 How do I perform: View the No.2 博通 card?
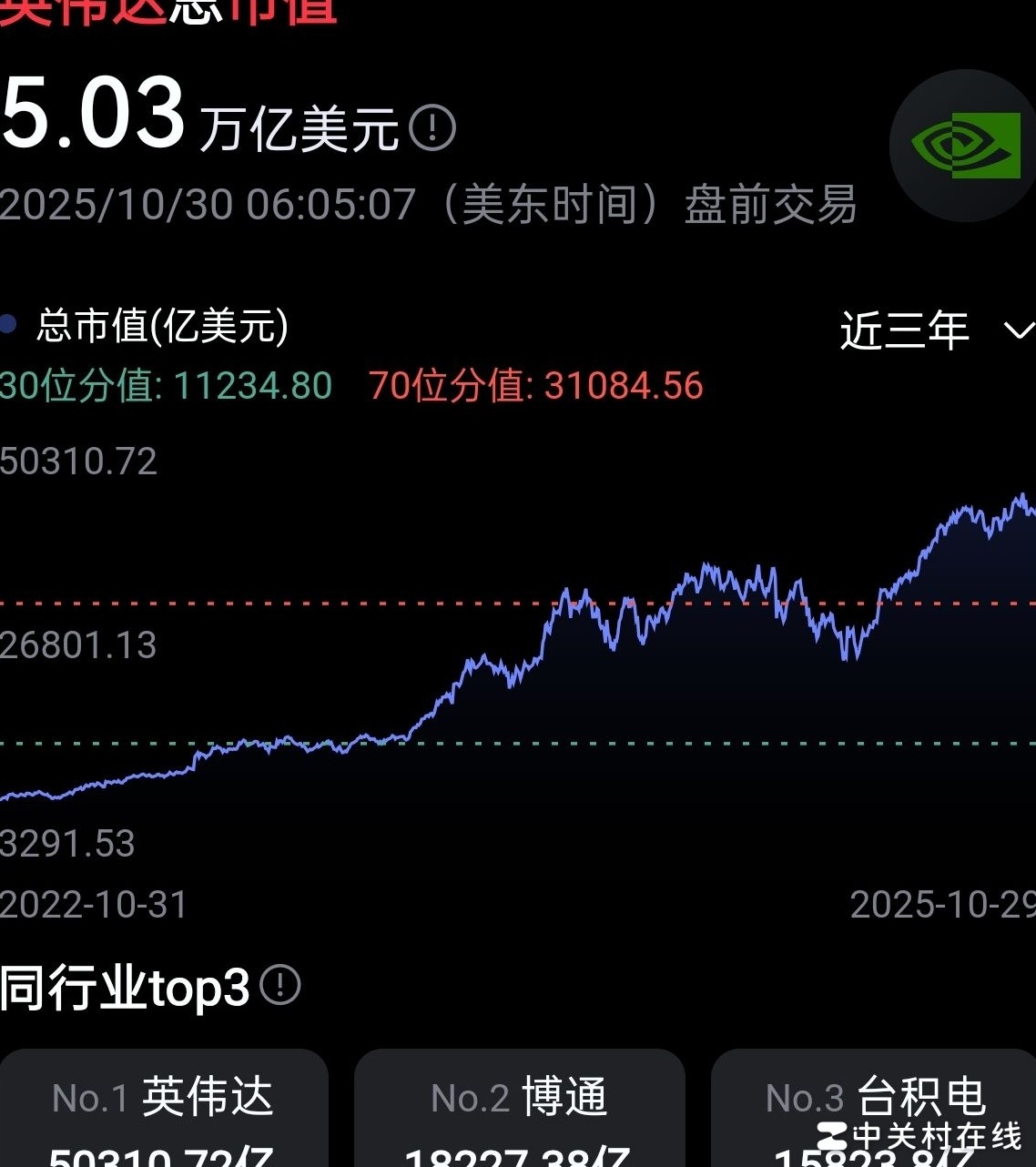519,1109
